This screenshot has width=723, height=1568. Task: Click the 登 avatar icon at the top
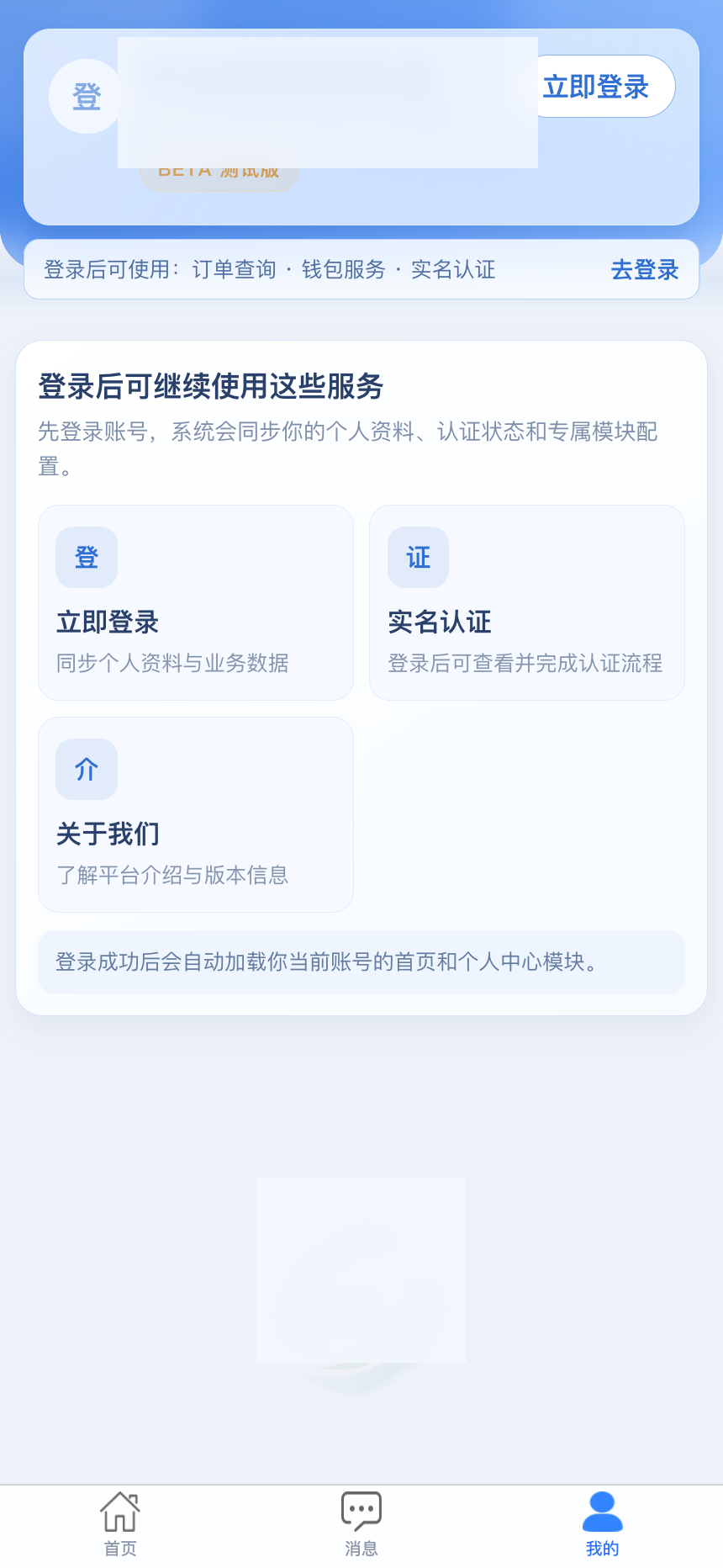click(85, 96)
